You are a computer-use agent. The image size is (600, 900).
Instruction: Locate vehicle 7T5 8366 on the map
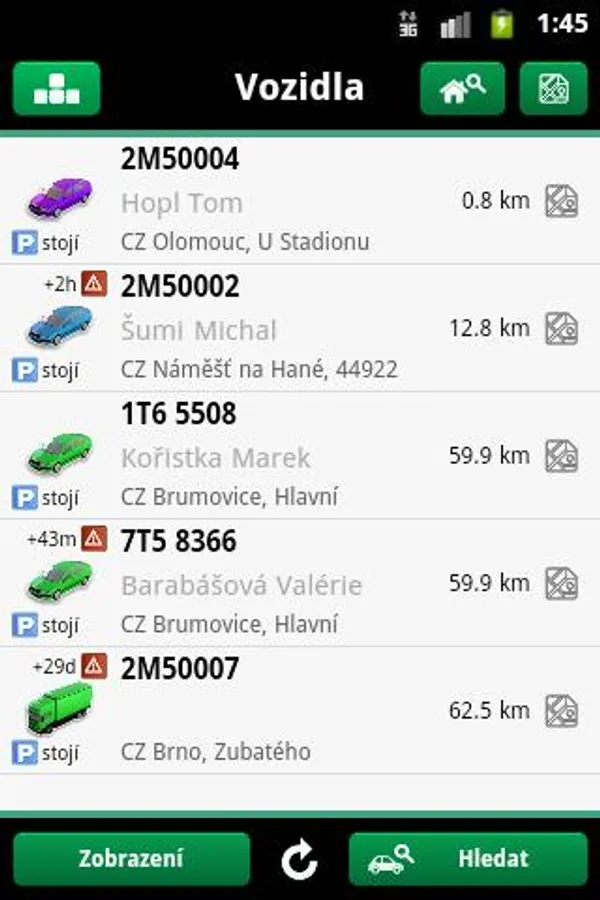point(562,583)
